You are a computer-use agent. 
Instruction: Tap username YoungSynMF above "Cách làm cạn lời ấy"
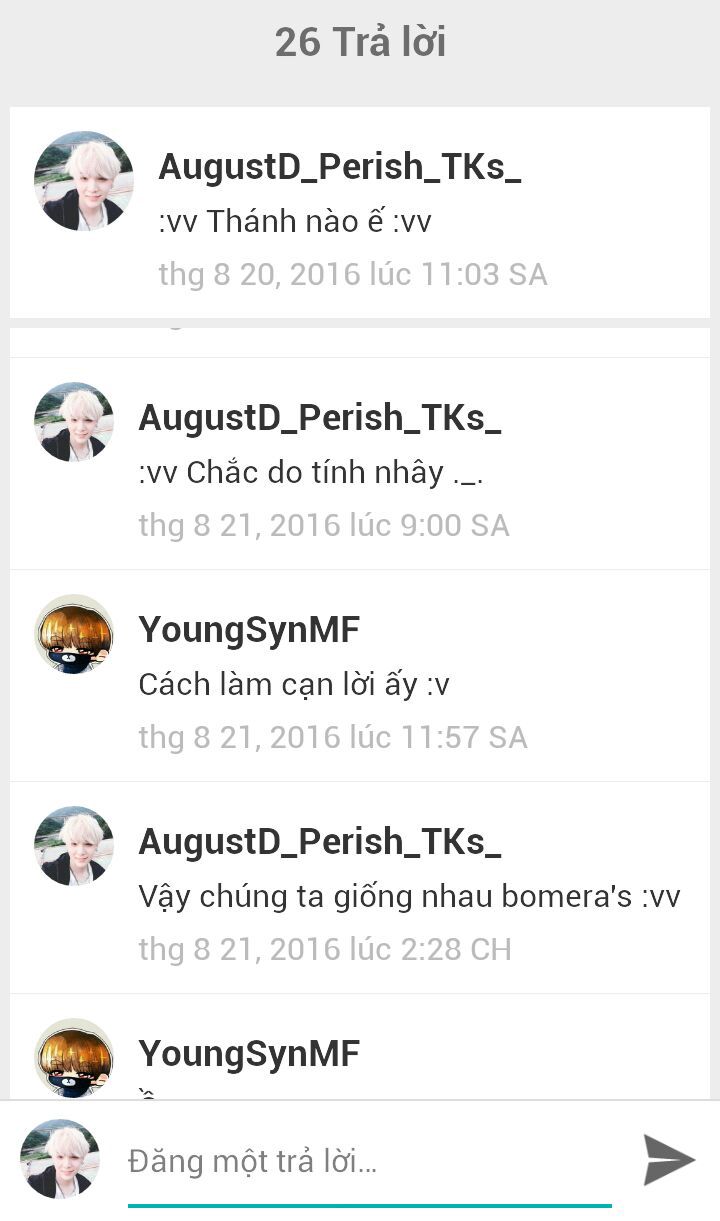click(x=249, y=630)
